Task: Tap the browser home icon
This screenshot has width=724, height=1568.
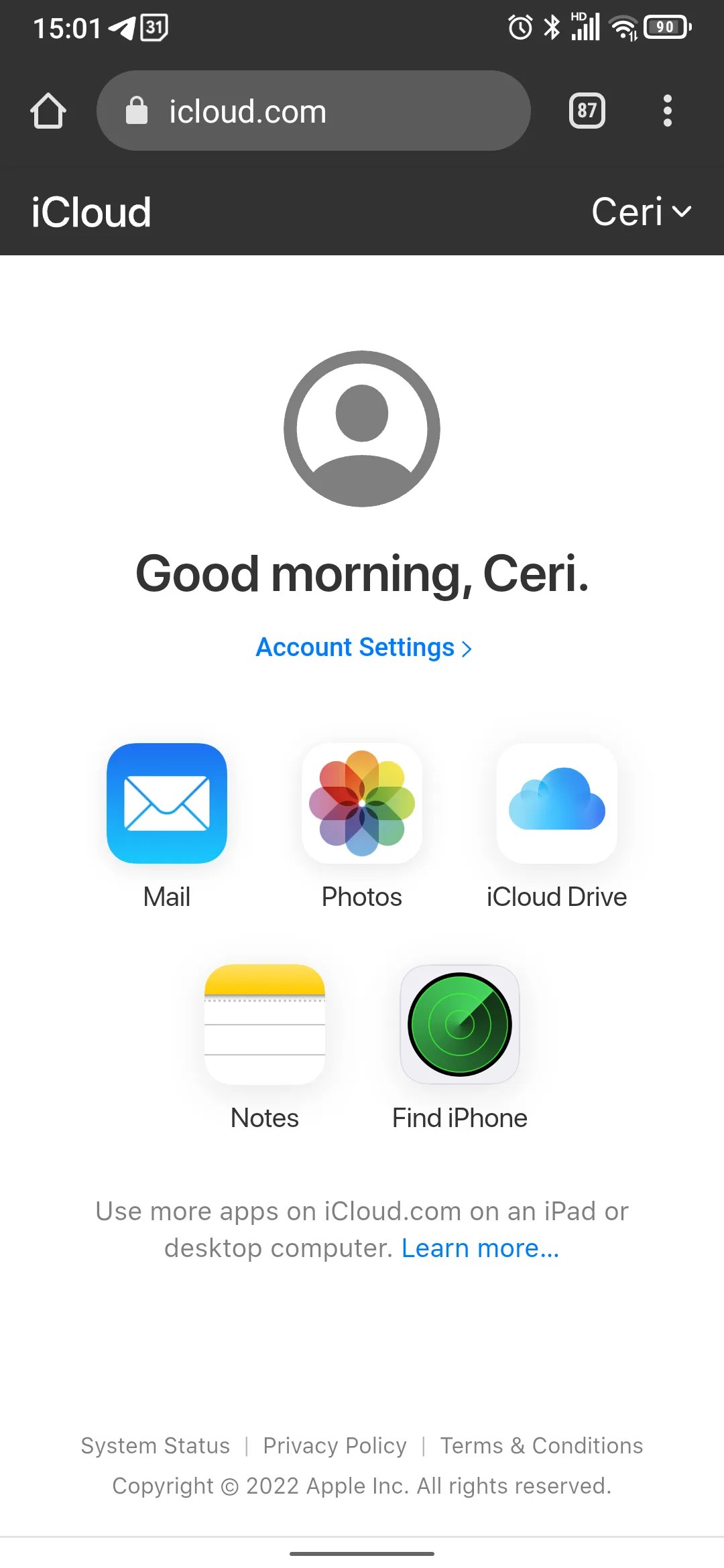Action: [x=47, y=111]
